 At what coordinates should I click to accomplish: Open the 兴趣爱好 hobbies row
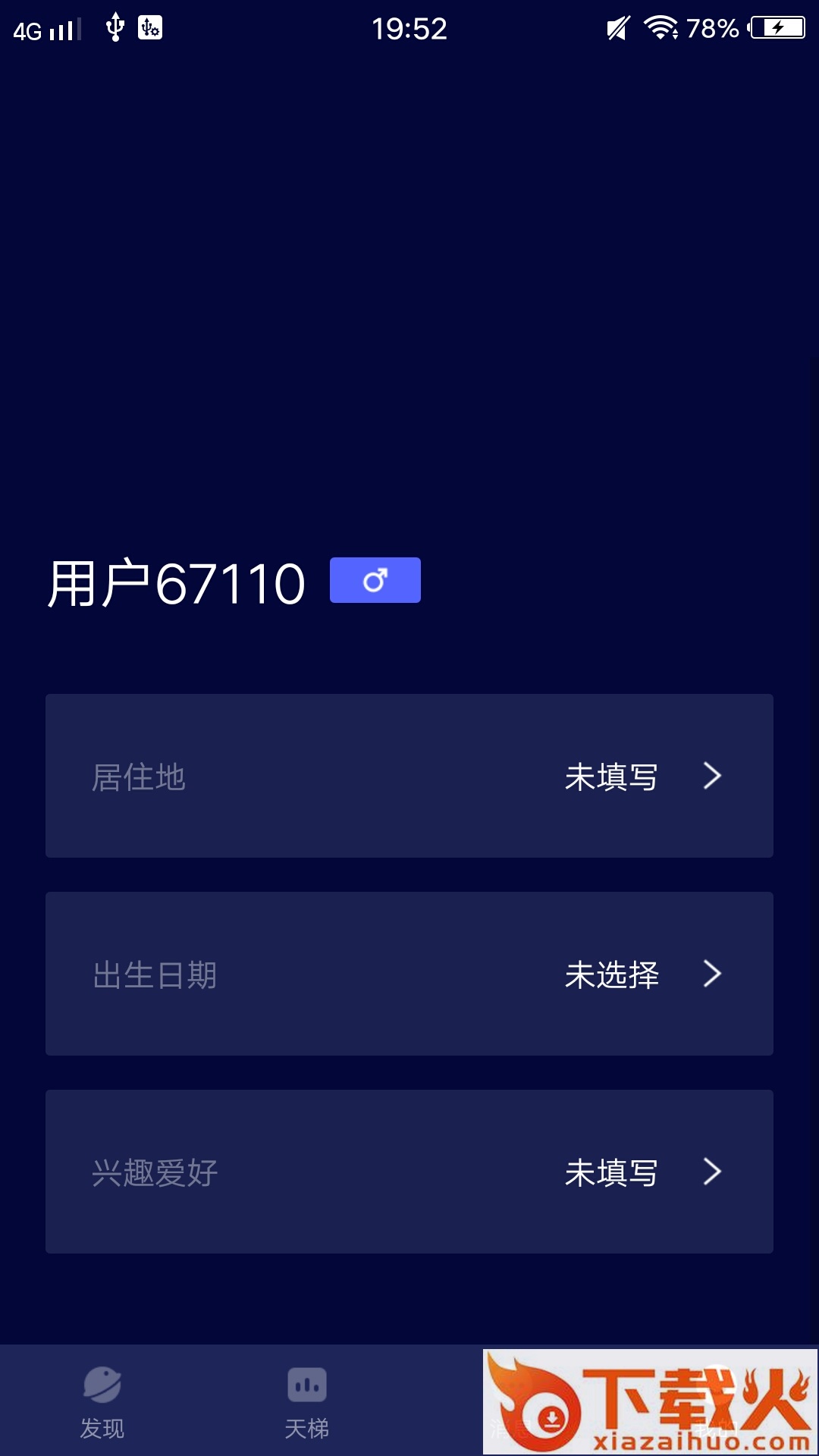(409, 1172)
